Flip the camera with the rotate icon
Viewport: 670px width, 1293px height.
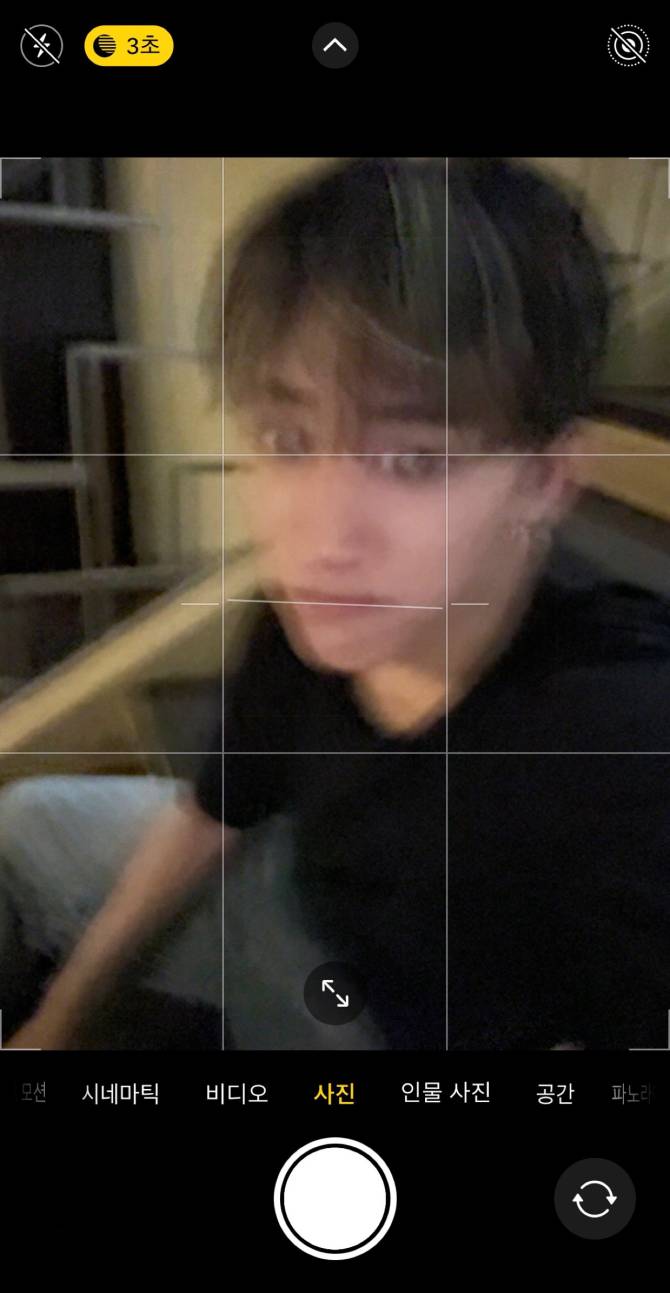[594, 1198]
